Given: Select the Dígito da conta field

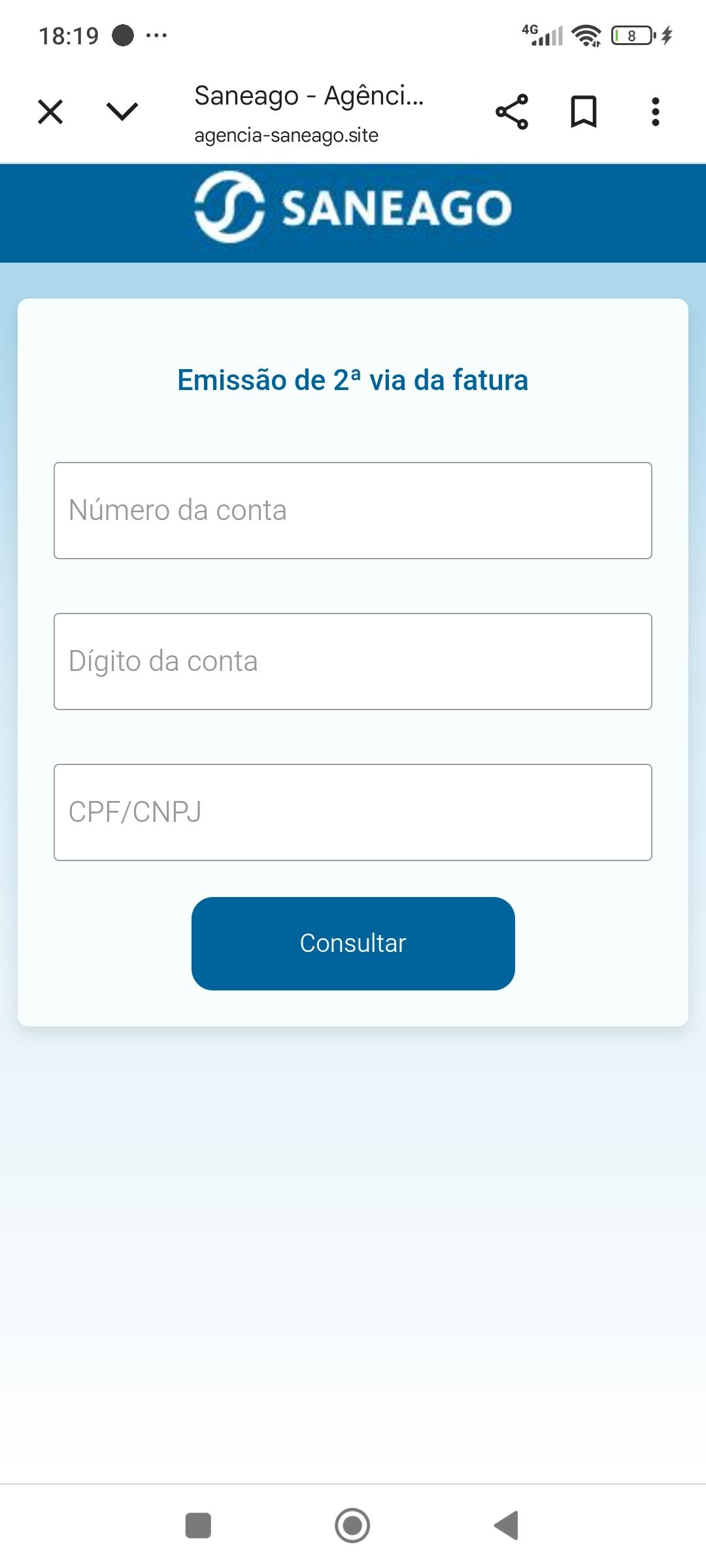Looking at the screenshot, I should point(353,661).
